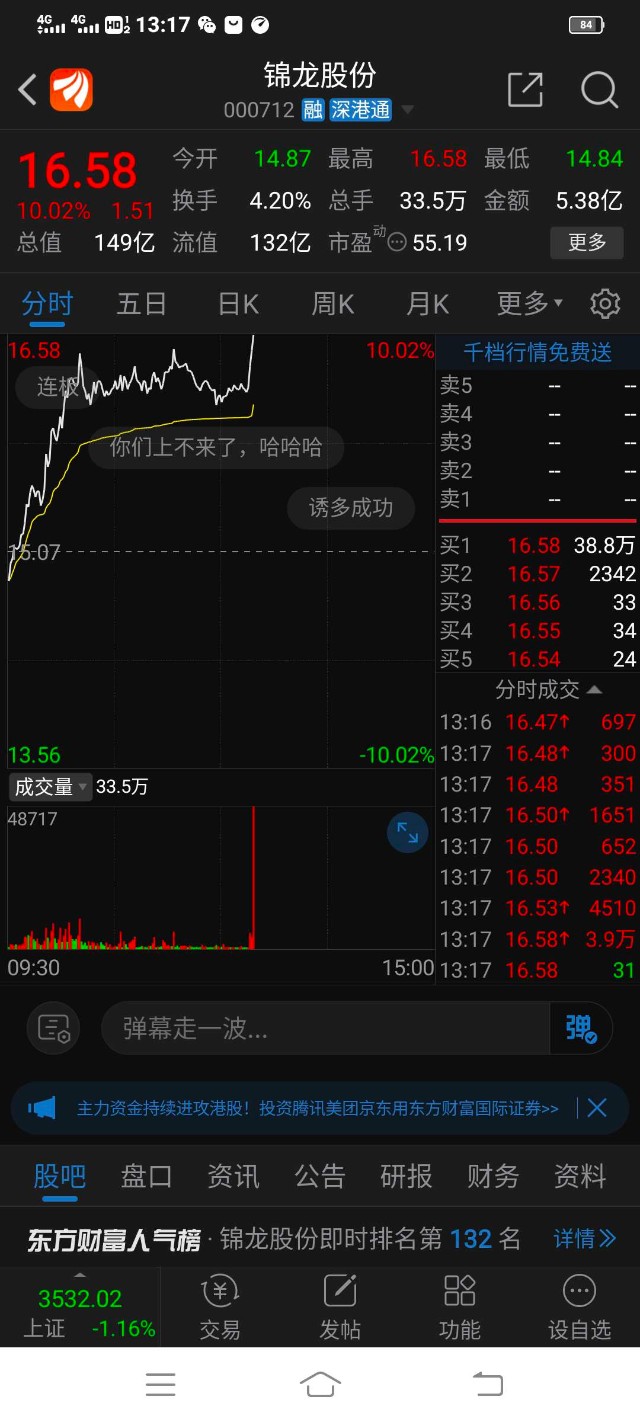Switch to the 日K chart tab
This screenshot has height=1422, width=640.
[238, 303]
